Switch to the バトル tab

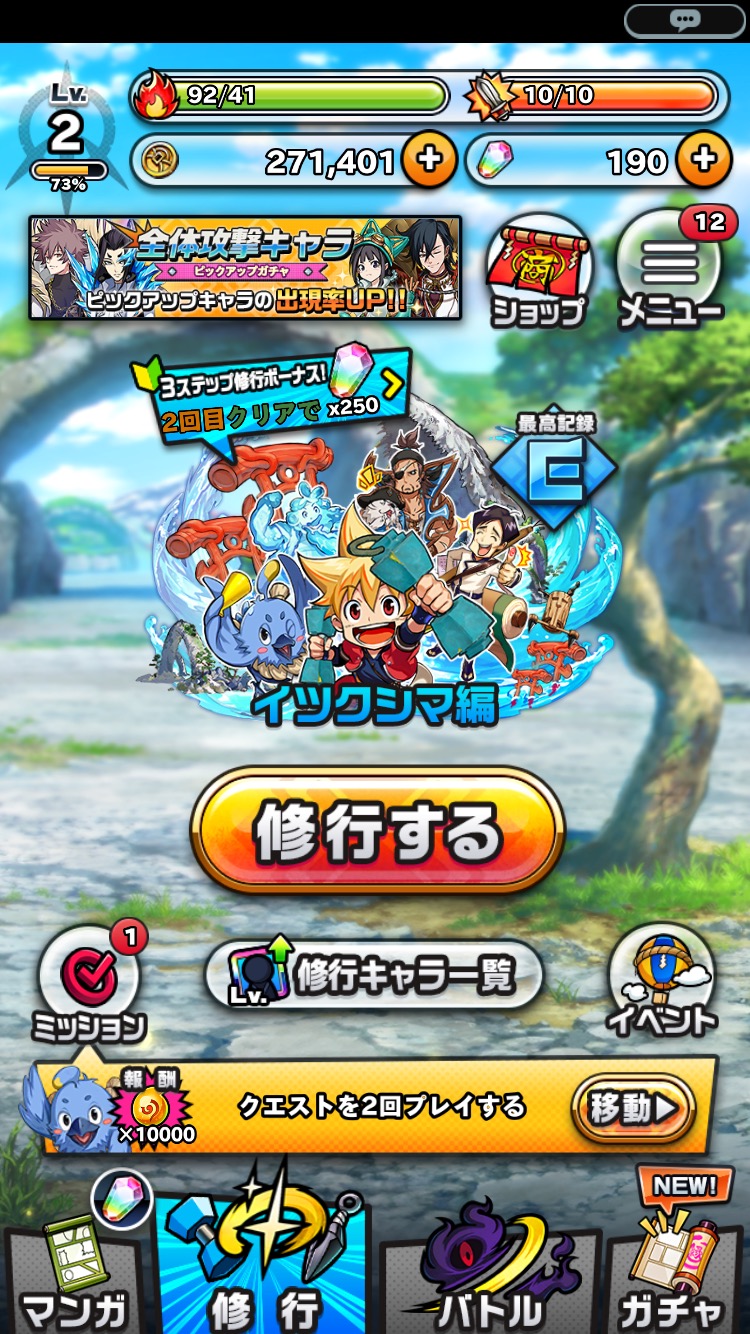pos(492,1275)
